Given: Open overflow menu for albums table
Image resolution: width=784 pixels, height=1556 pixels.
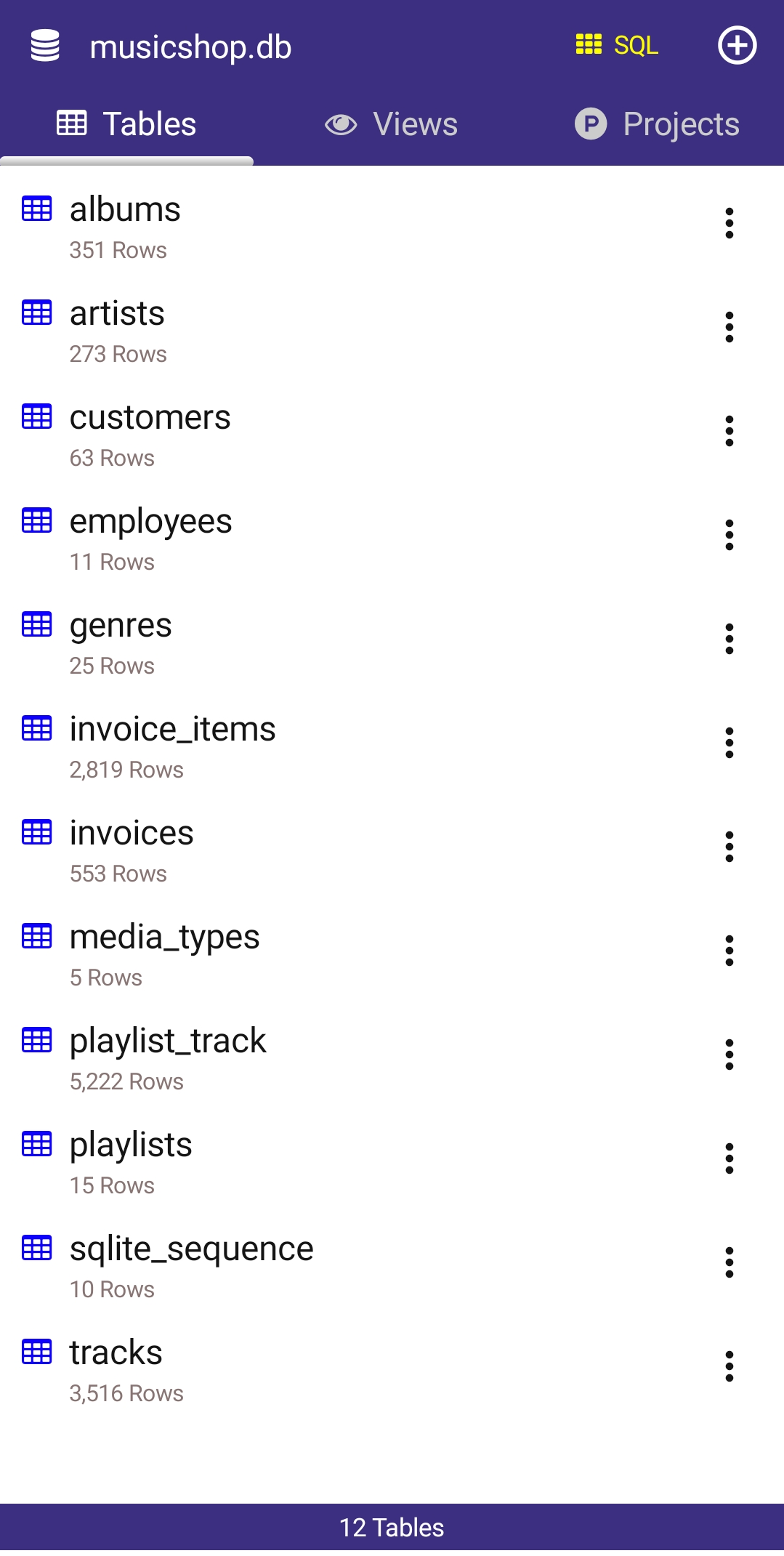Looking at the screenshot, I should pyautogui.click(x=730, y=223).
